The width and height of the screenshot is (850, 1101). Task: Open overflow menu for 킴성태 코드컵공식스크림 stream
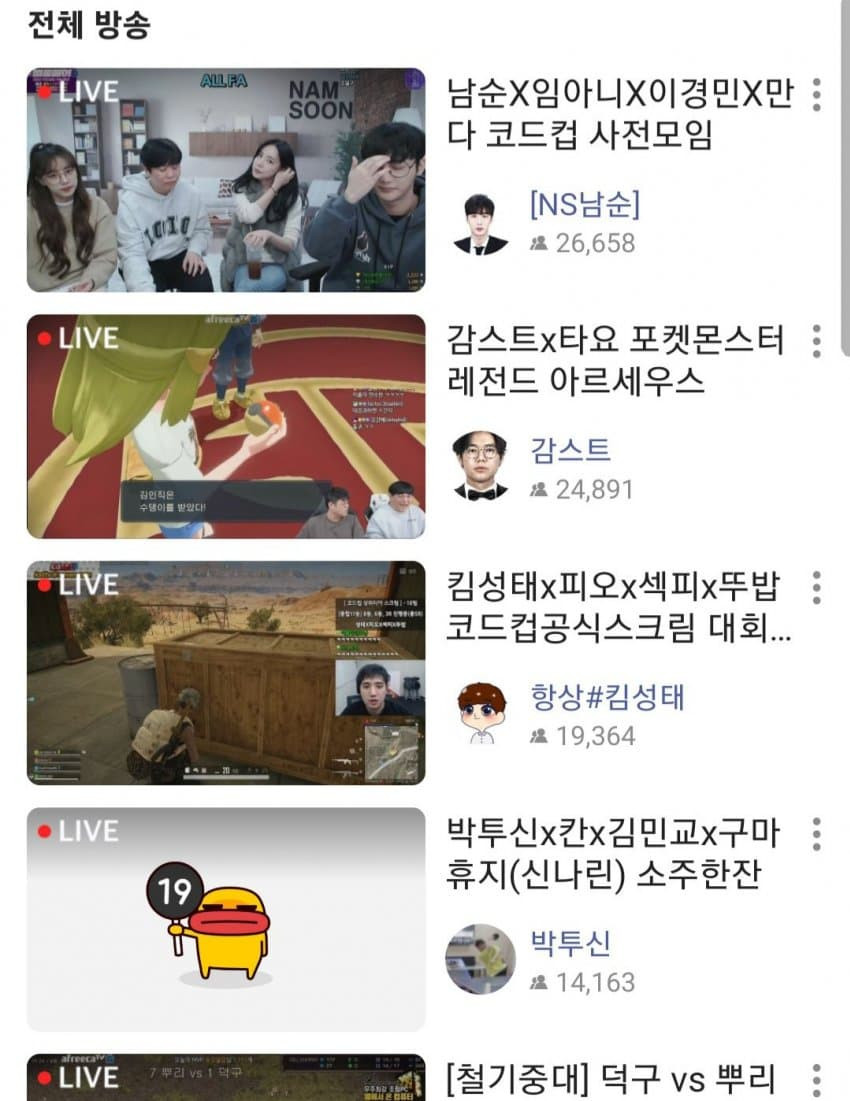point(817,587)
